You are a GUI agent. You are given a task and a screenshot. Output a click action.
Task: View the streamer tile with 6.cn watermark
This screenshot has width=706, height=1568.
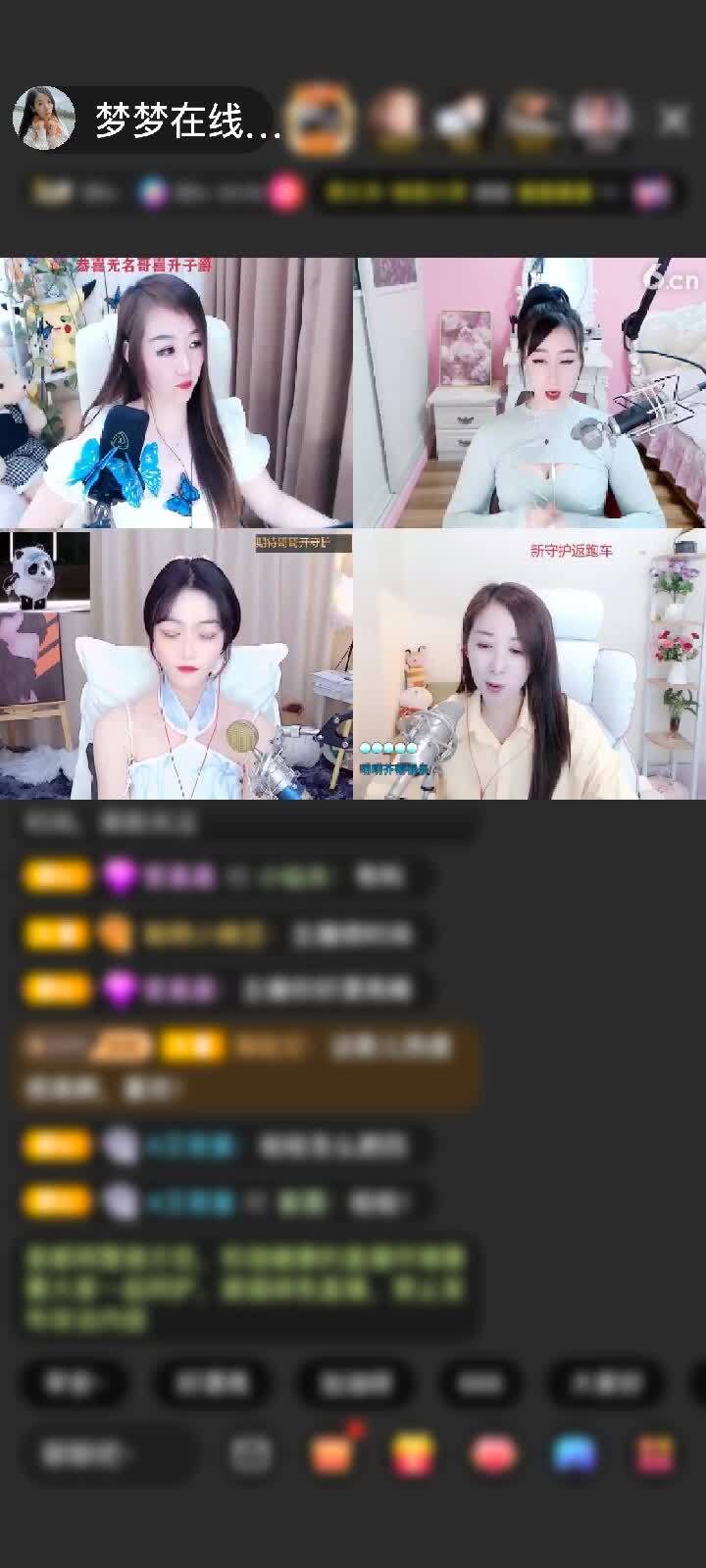click(x=529, y=393)
